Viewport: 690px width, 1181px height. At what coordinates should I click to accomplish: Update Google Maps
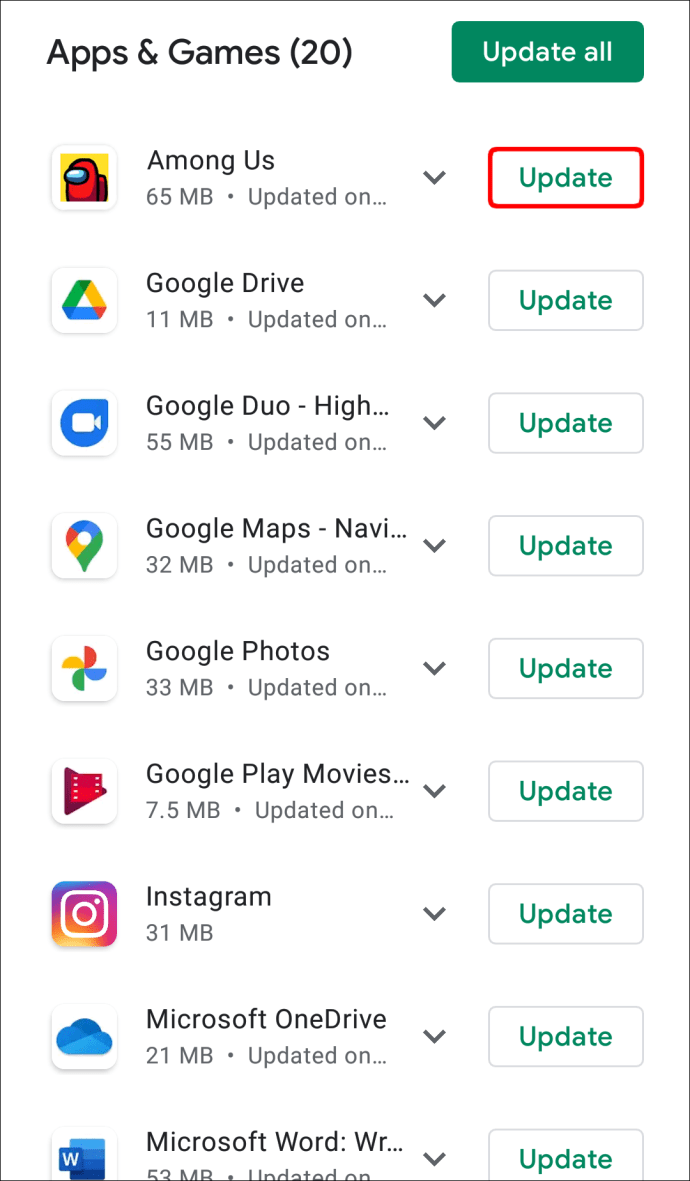tap(565, 546)
